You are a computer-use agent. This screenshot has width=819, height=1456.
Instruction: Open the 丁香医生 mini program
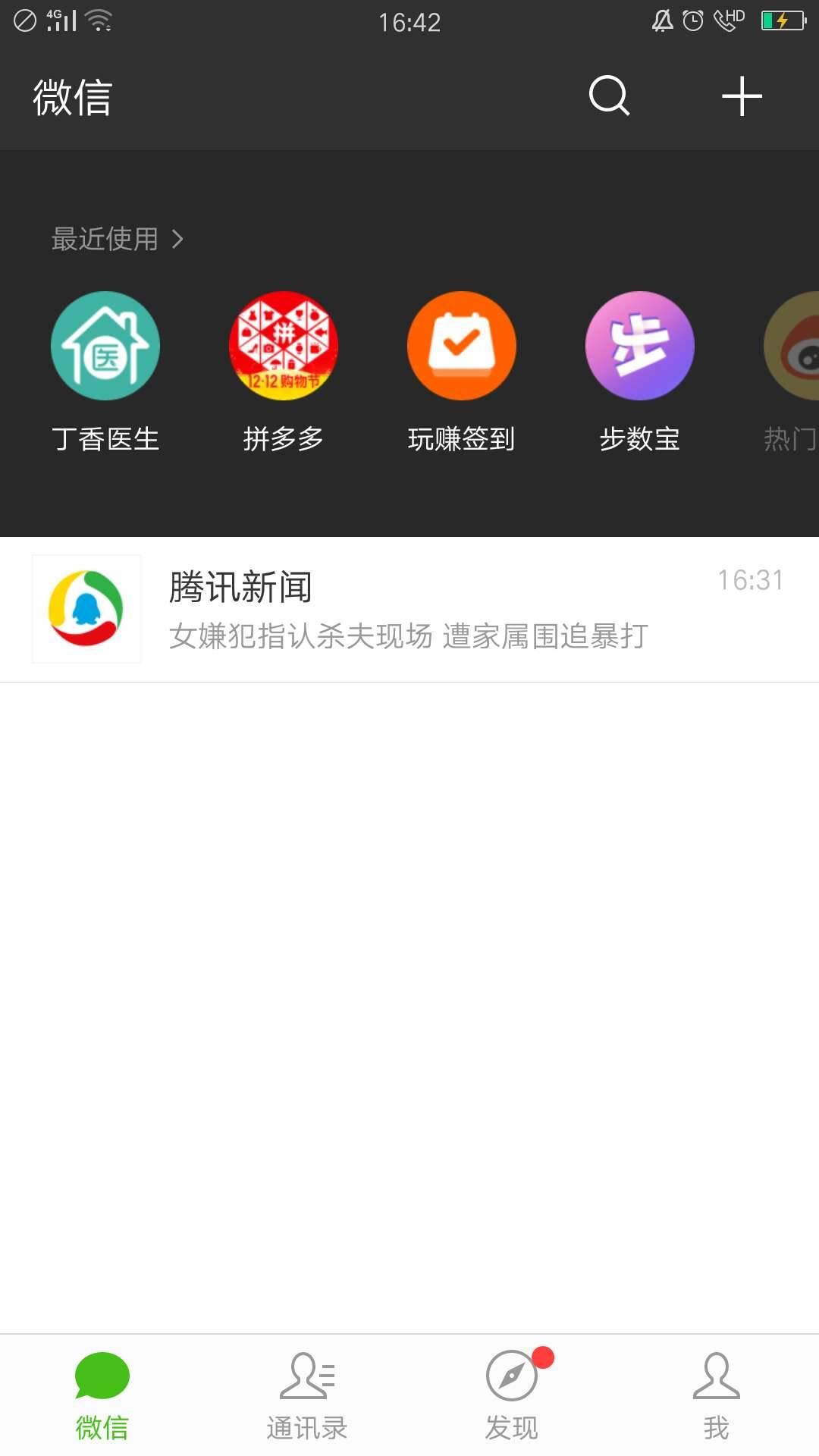105,345
